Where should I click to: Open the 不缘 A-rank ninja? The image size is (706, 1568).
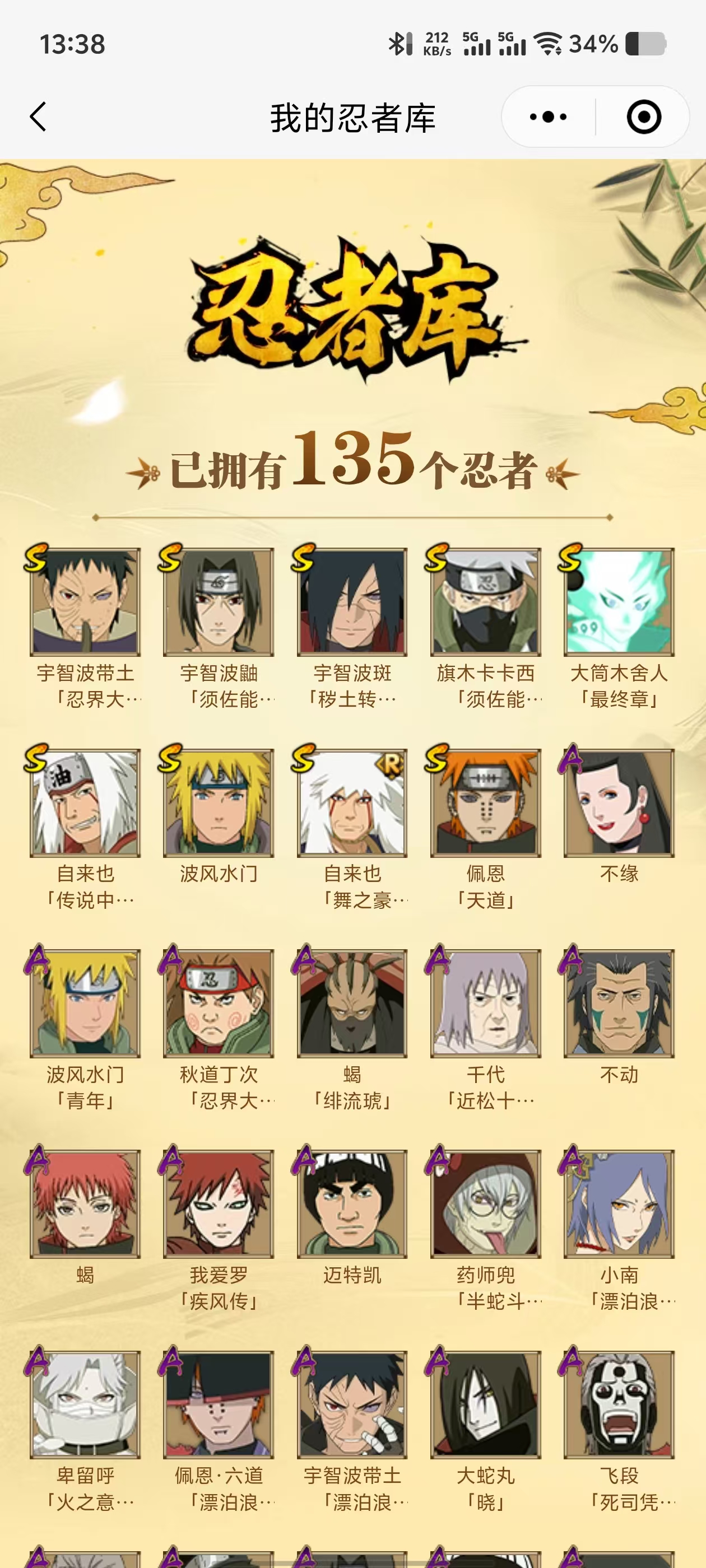[x=619, y=802]
